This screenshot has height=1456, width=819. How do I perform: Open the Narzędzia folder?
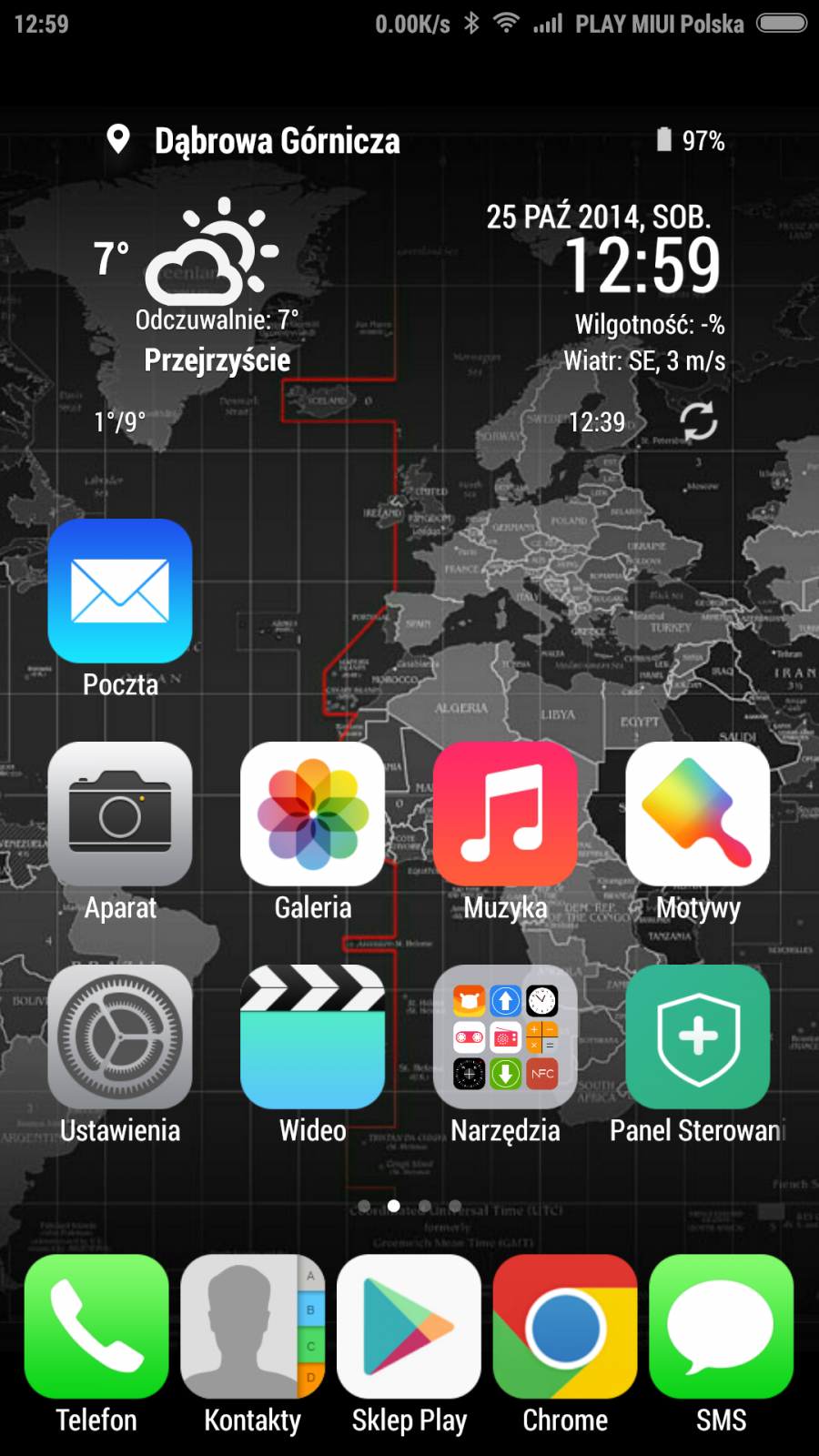tap(505, 1036)
